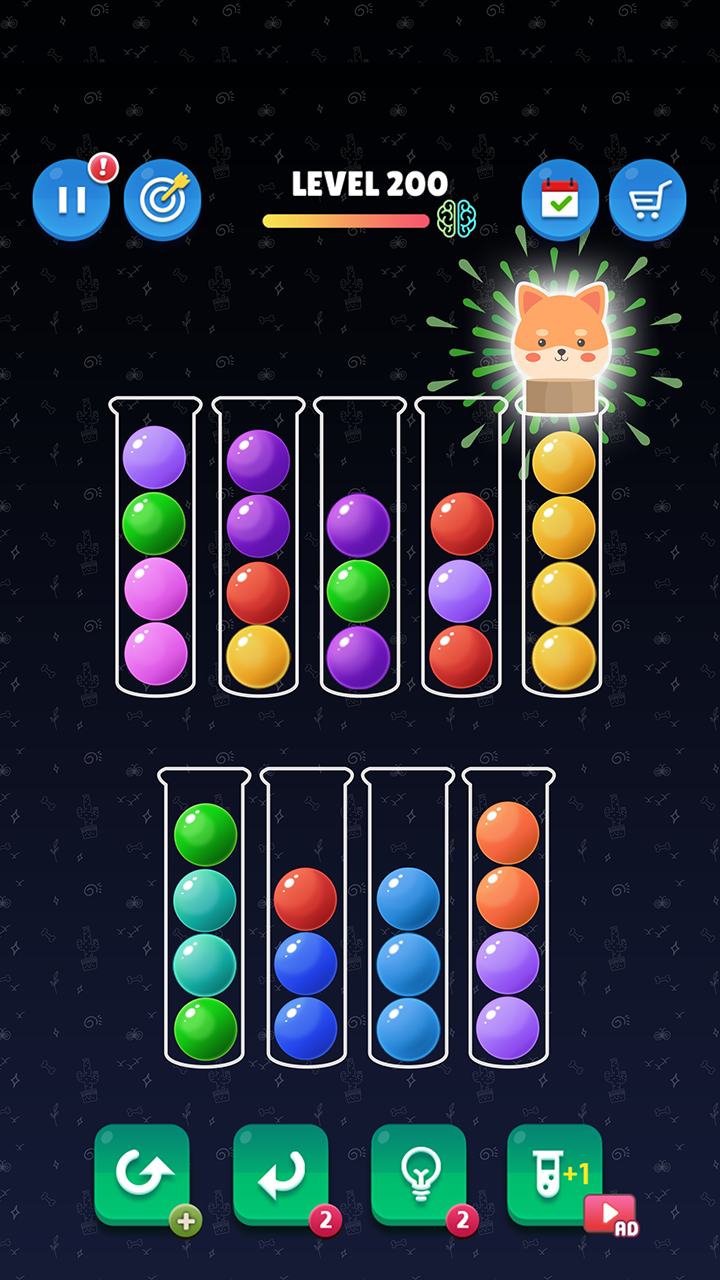Undo the last move
The width and height of the screenshot is (720, 1280).
tap(281, 1175)
